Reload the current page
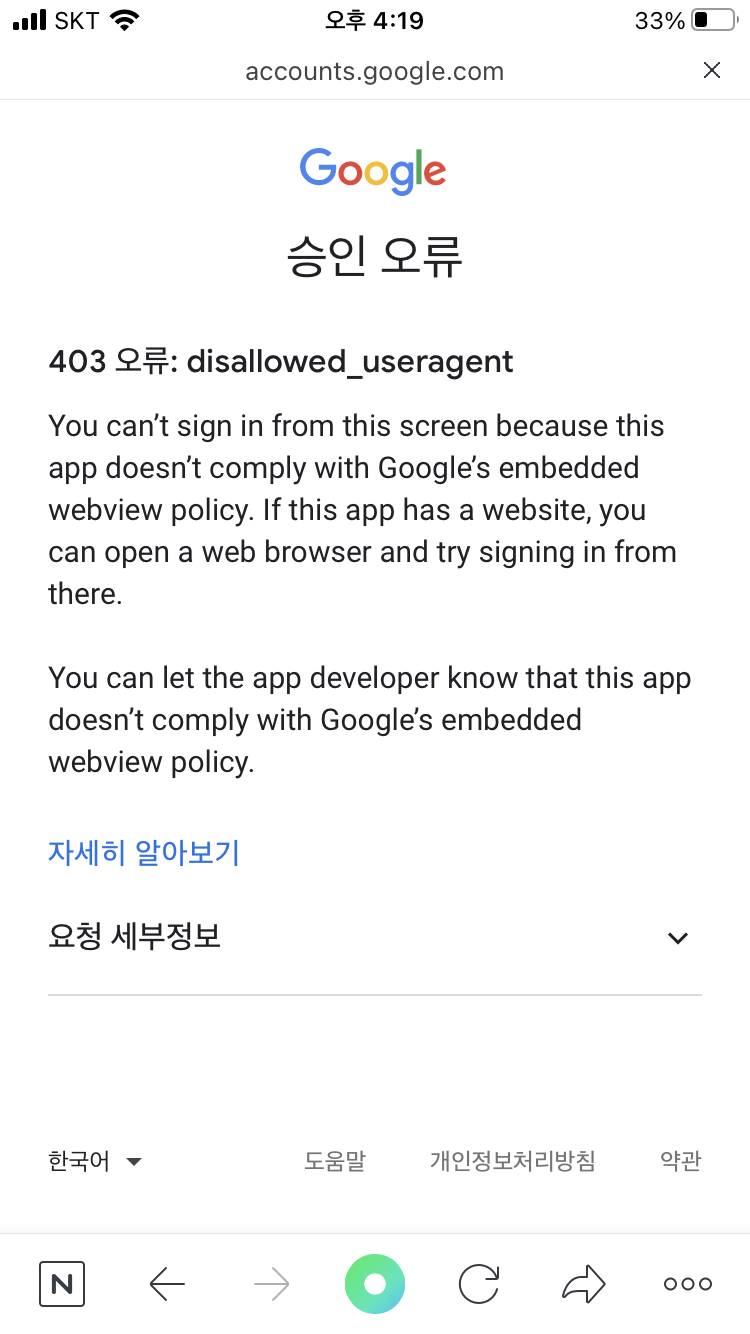 pyautogui.click(x=479, y=1284)
